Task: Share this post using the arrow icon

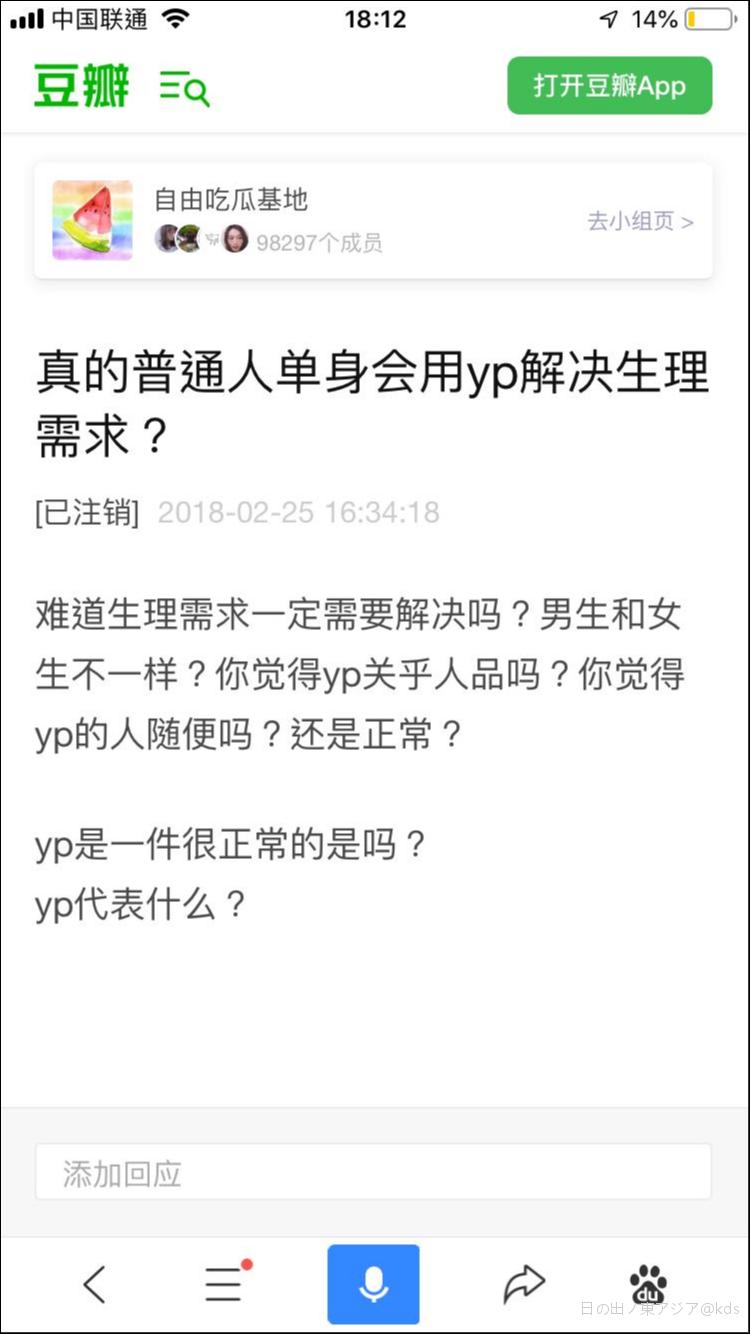Action: click(524, 1283)
